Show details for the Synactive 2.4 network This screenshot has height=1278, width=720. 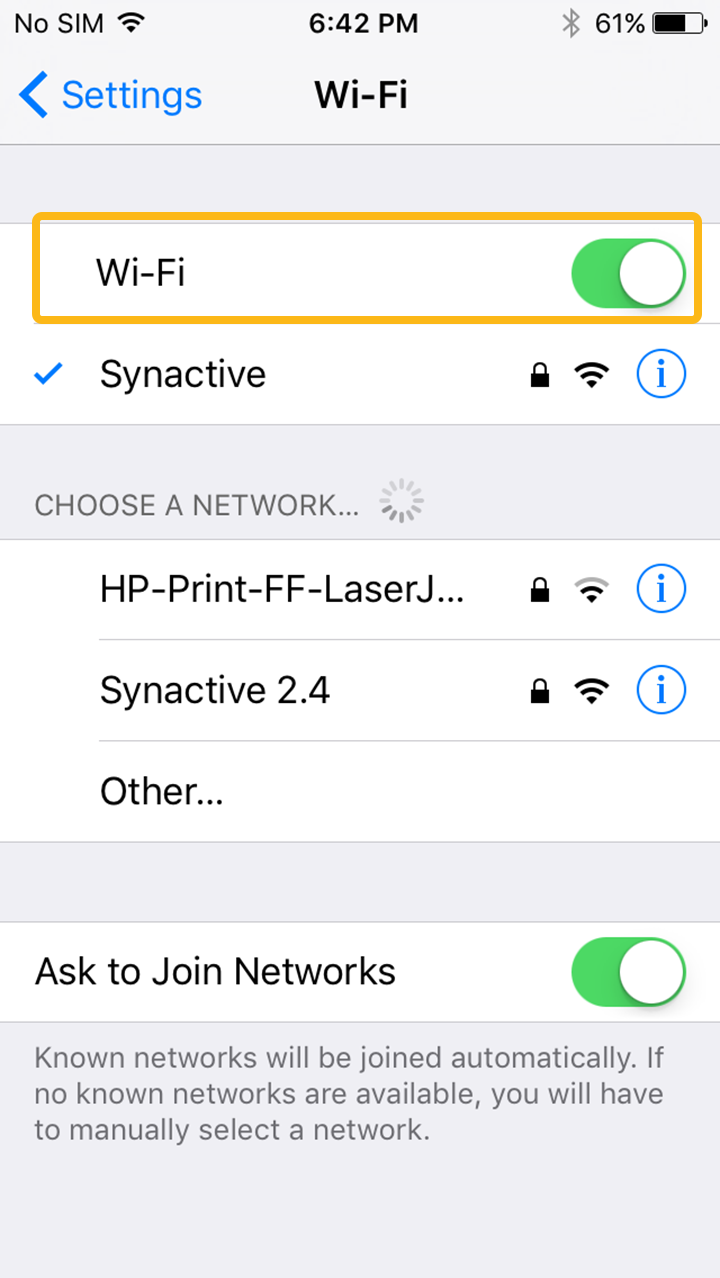click(661, 691)
